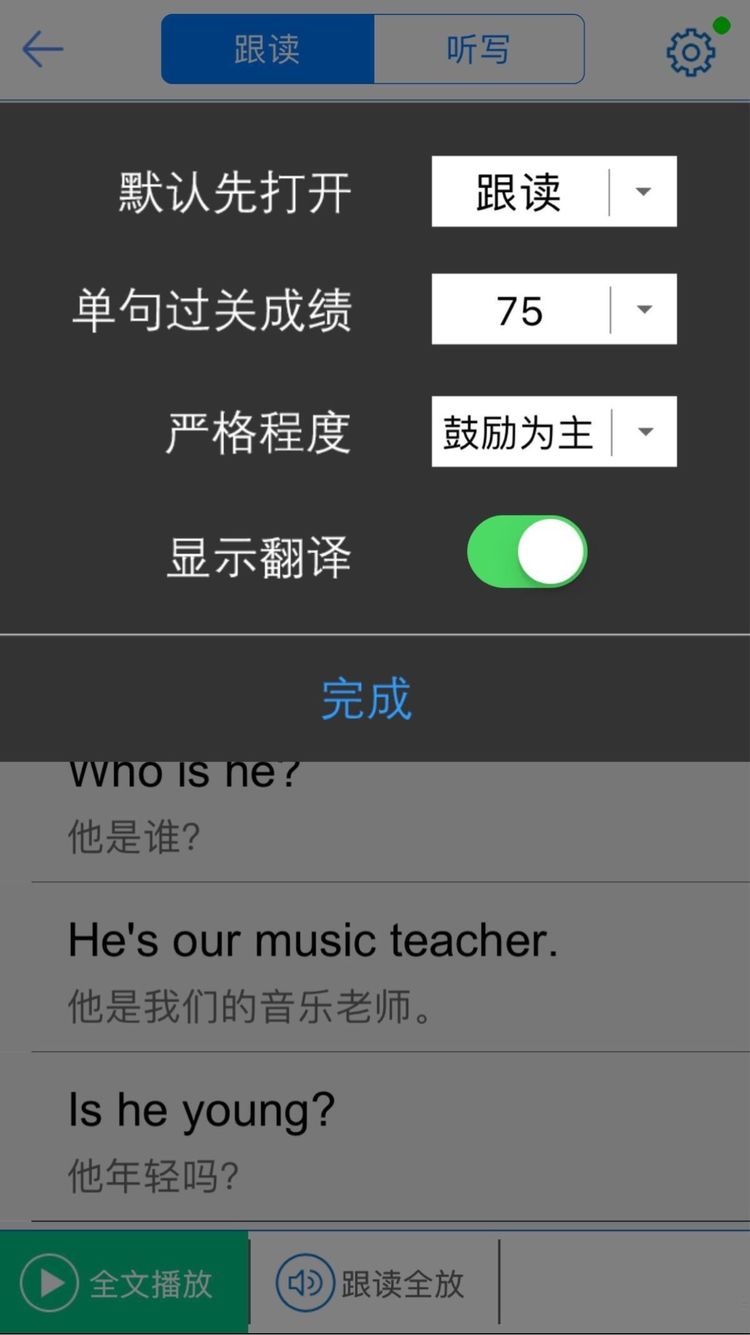Screen dimensions: 750x1335
Task: Go back with the arrow icon
Action: click(43, 49)
